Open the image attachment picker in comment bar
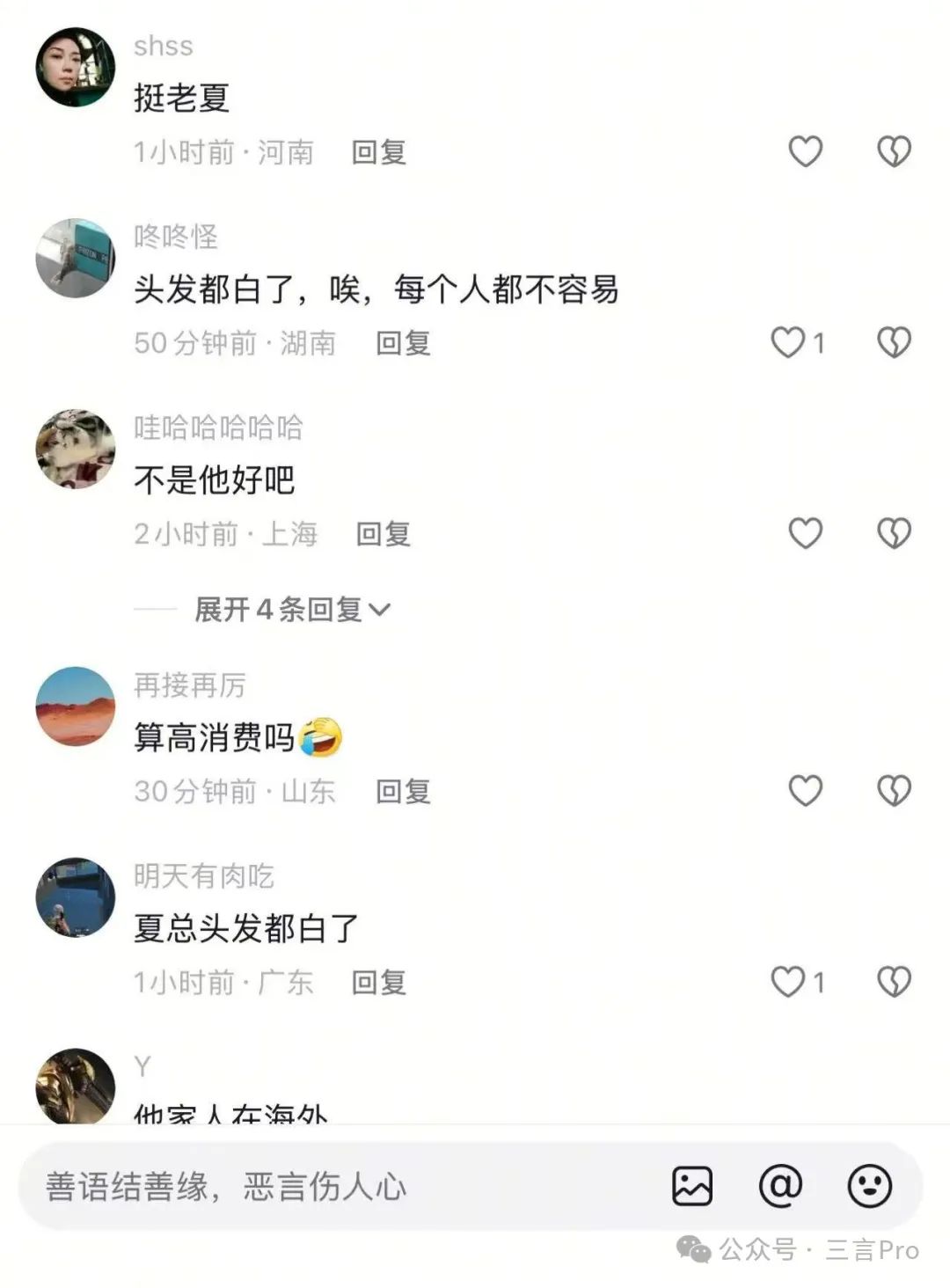 click(x=691, y=1188)
